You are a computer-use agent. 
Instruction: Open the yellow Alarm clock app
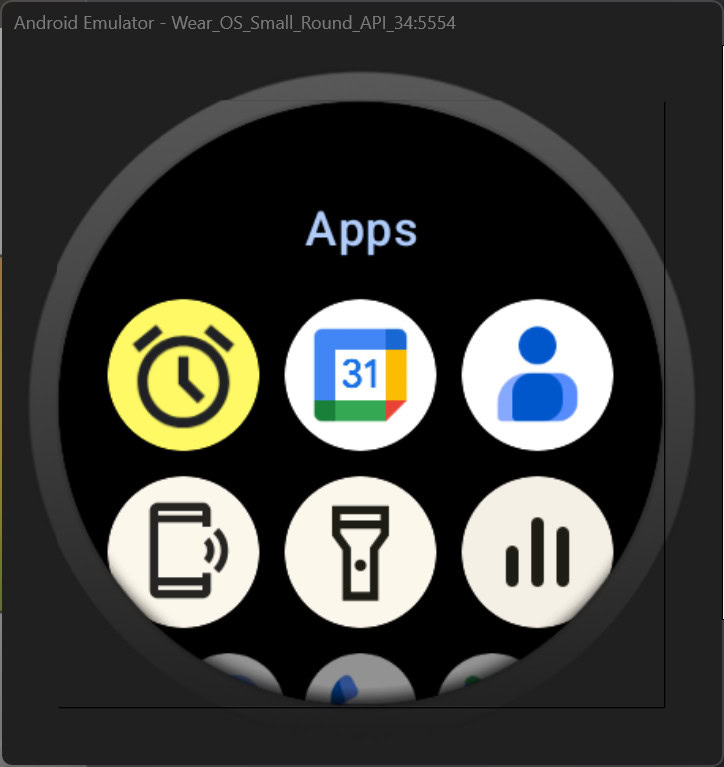click(x=183, y=375)
